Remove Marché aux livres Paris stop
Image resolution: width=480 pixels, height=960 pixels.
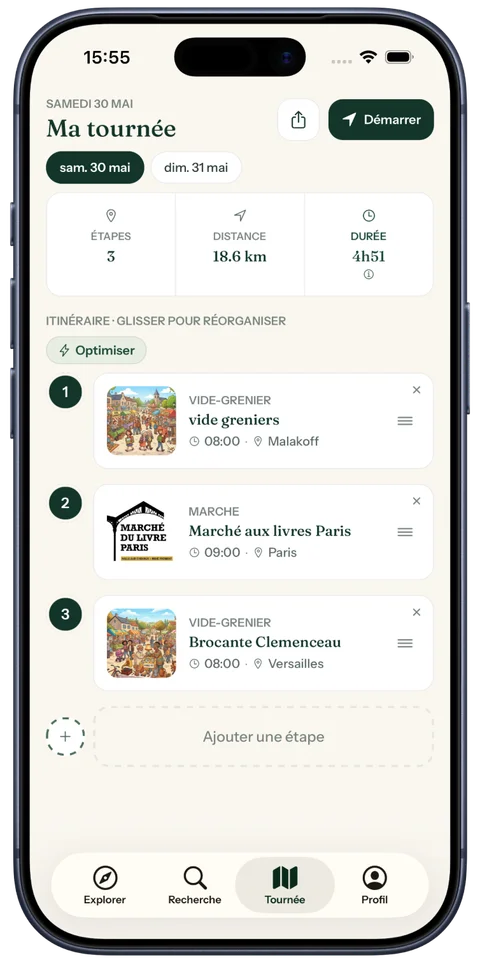(416, 501)
